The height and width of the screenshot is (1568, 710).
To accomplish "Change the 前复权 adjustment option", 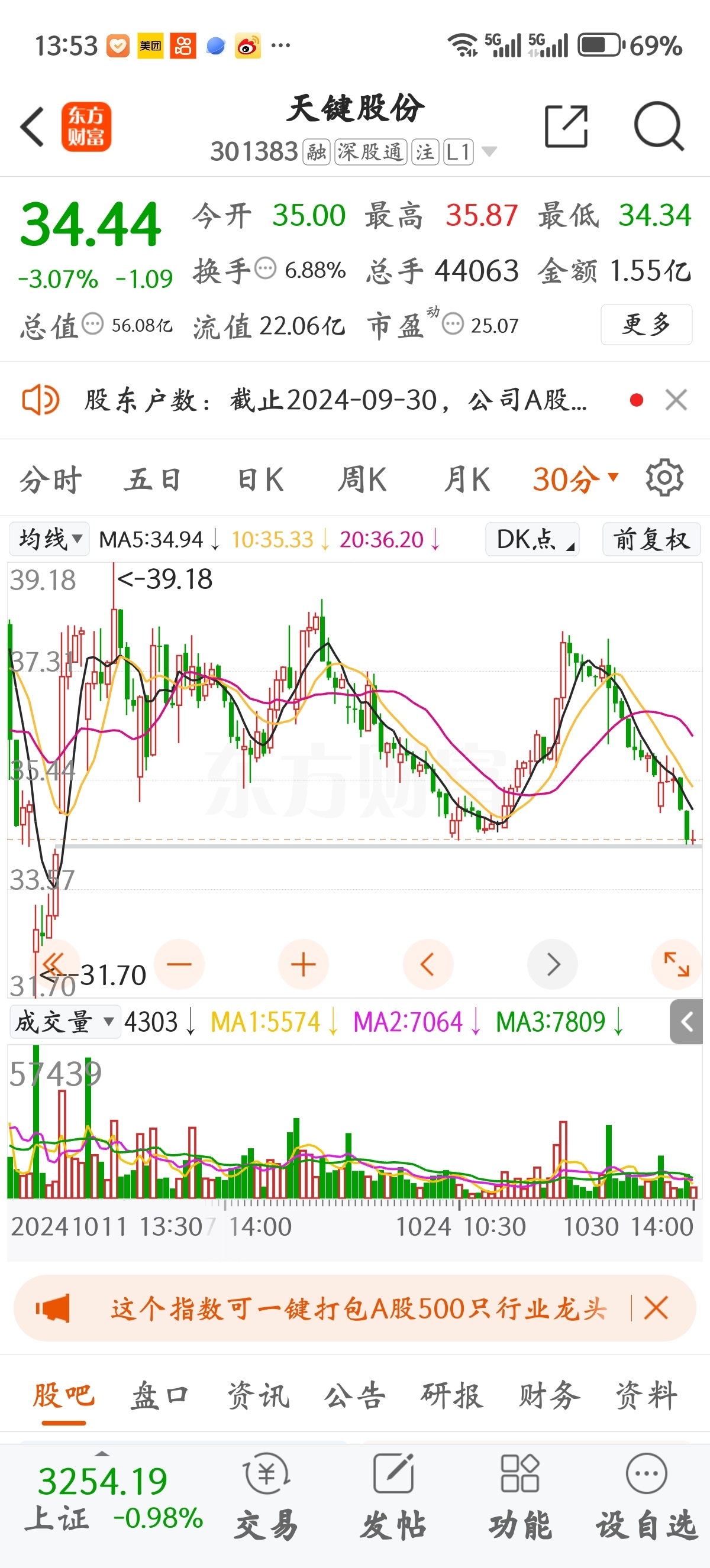I will (x=651, y=539).
